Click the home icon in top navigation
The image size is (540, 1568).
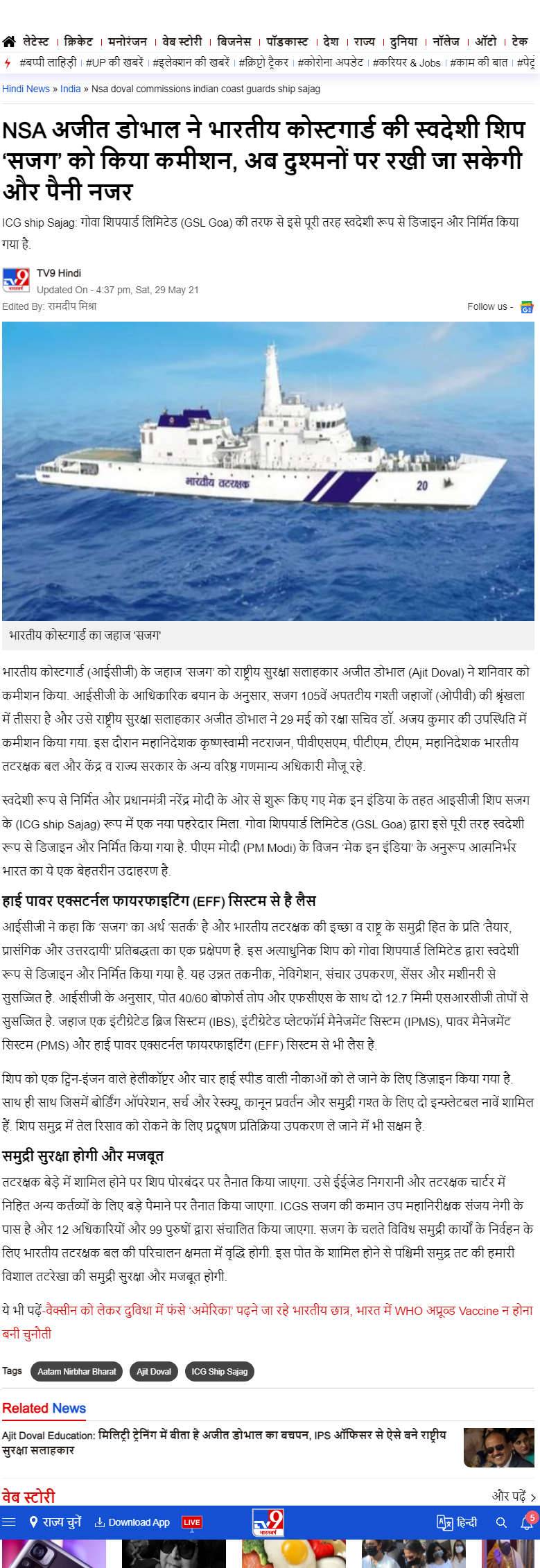[x=9, y=40]
